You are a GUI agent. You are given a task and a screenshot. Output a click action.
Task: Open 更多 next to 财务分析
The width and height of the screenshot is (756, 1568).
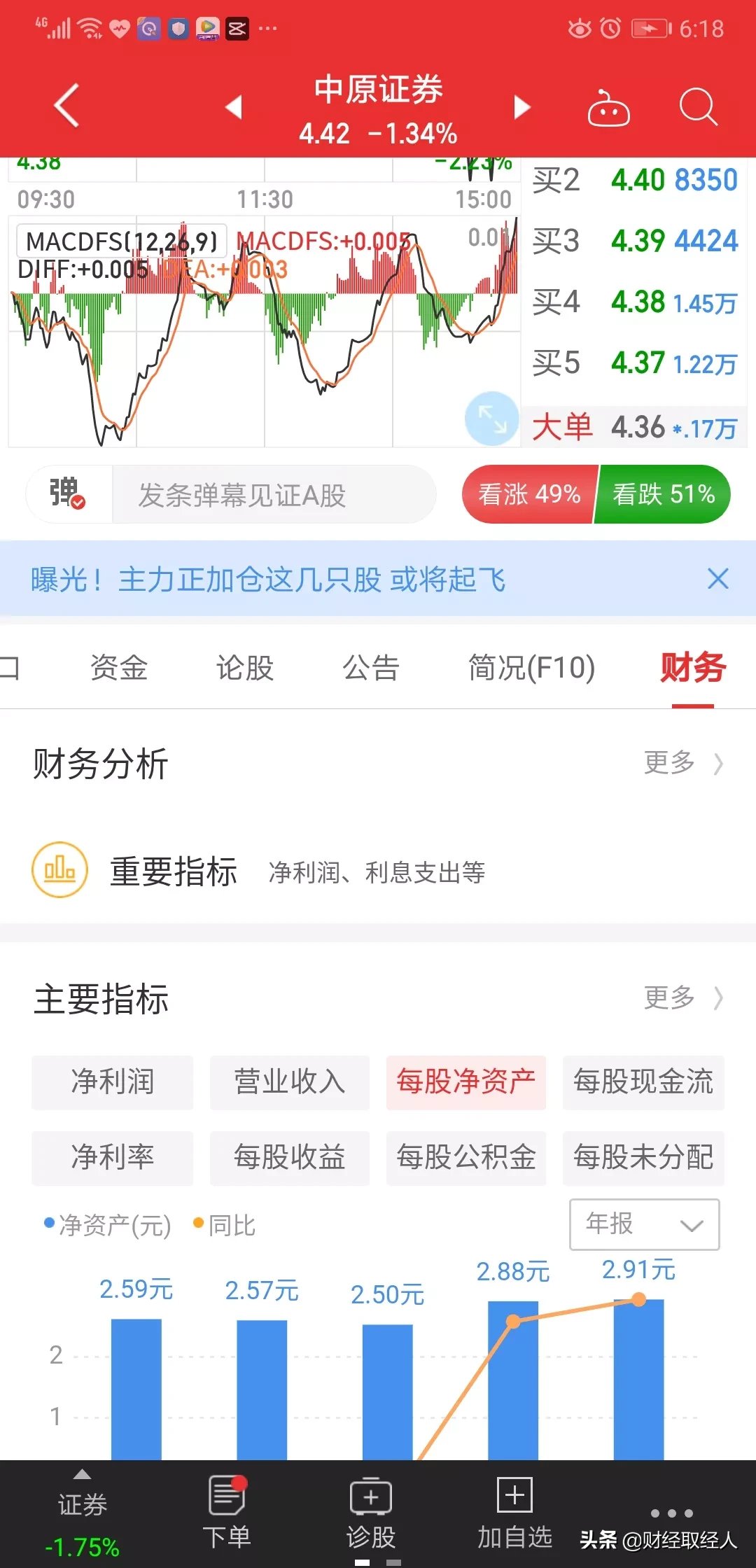[x=683, y=763]
